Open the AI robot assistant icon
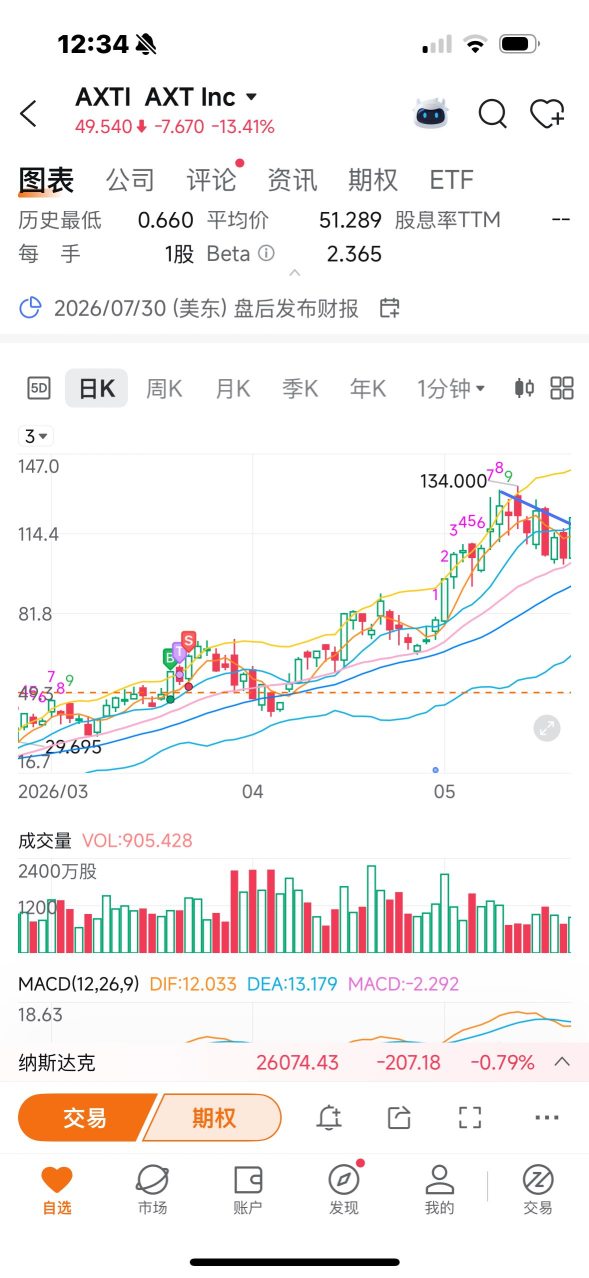Screen dimensions: 589x1278 [x=431, y=114]
